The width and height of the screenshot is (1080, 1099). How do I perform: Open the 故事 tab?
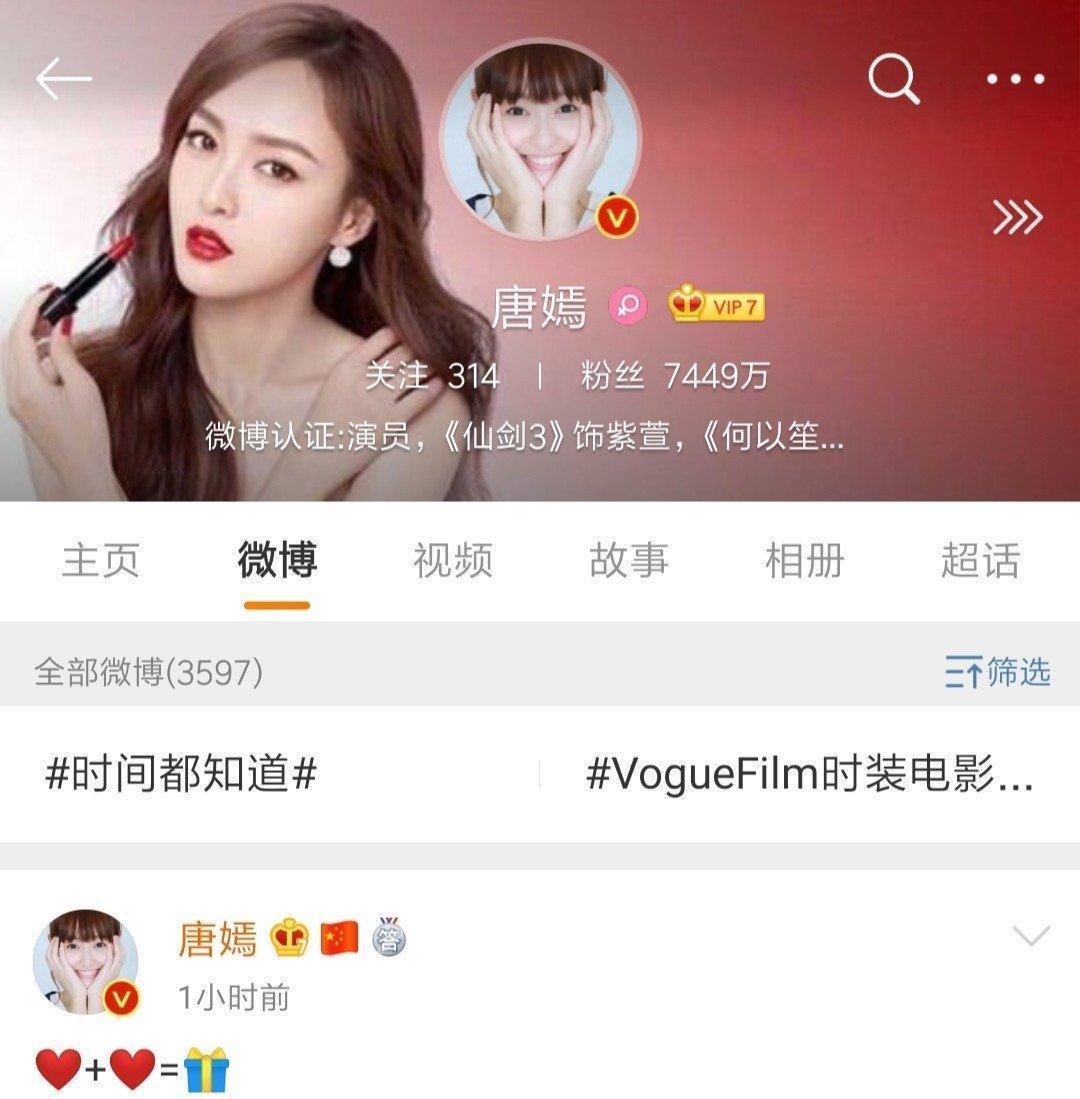coord(629,560)
